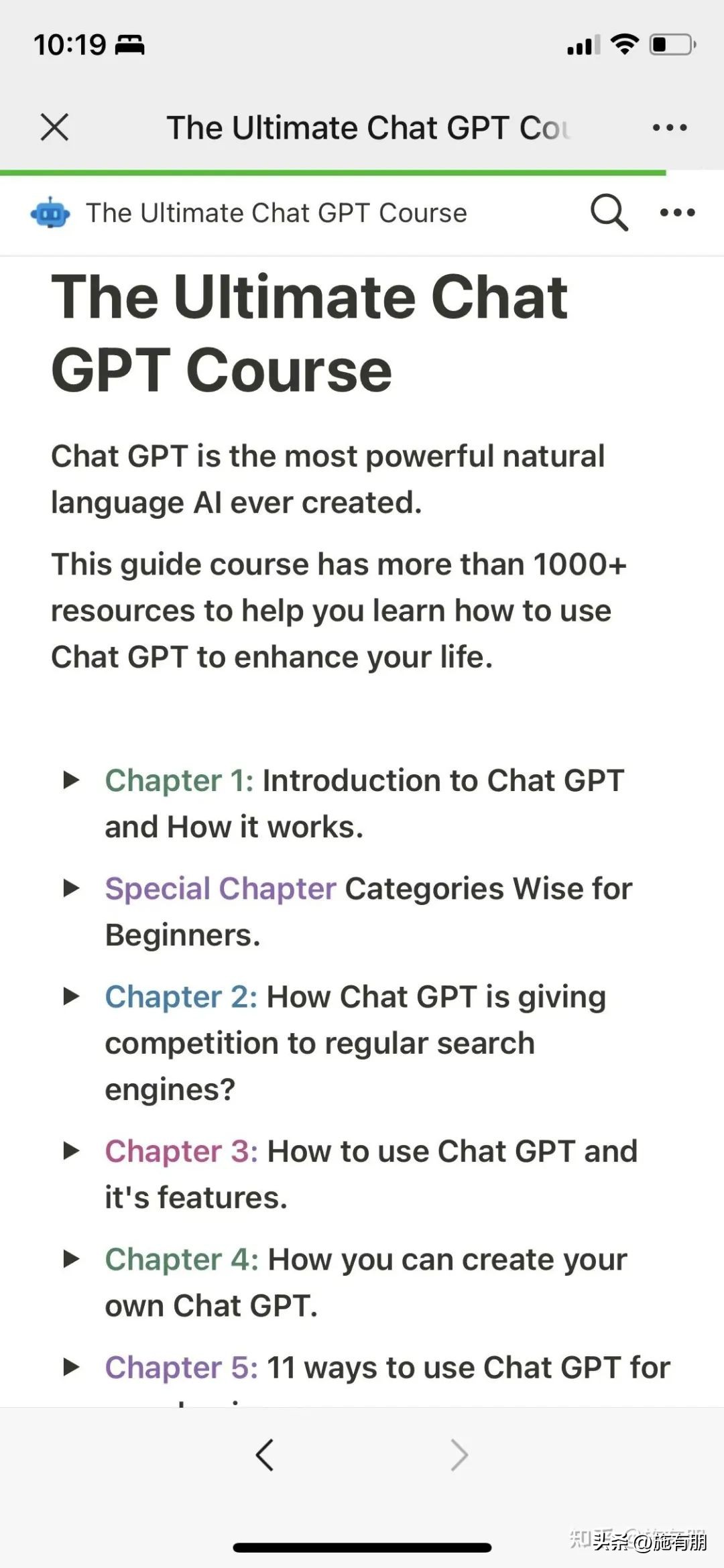The image size is (724, 1568).
Task: Open the browser's three-dot menu
Action: [670, 127]
